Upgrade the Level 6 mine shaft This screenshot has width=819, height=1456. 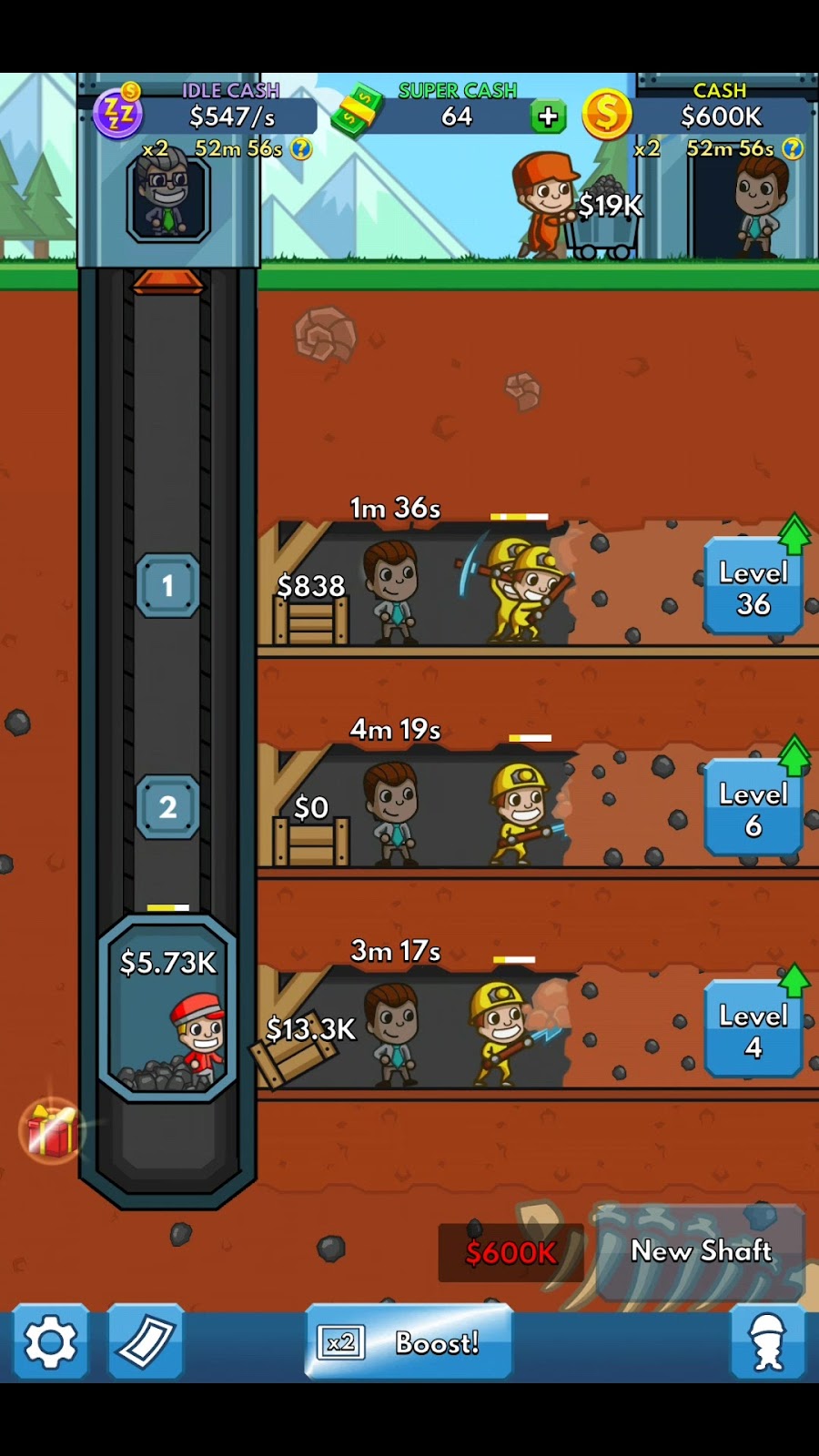(x=753, y=809)
